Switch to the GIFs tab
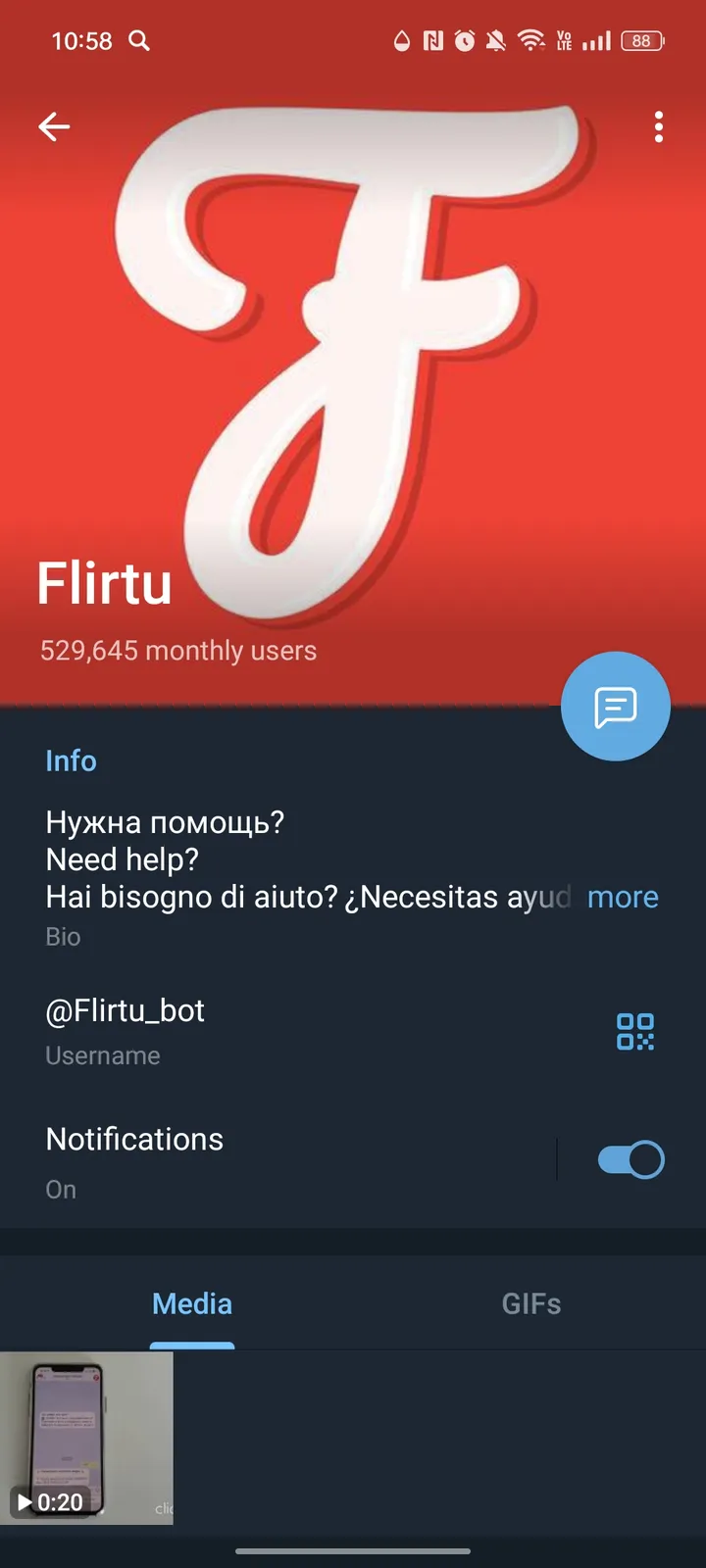Image resolution: width=706 pixels, height=1568 pixels. click(x=530, y=1303)
